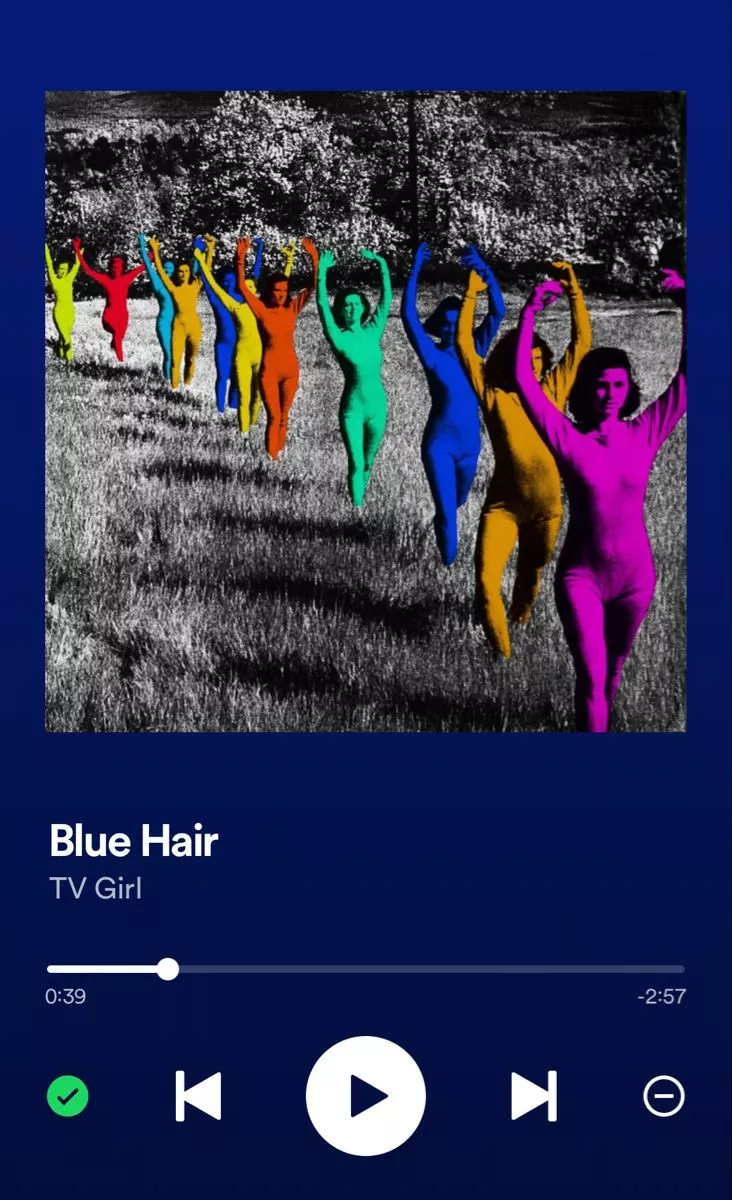The width and height of the screenshot is (732, 1200).
Task: Tap the playback progress bar to seek
Action: pos(420,969)
